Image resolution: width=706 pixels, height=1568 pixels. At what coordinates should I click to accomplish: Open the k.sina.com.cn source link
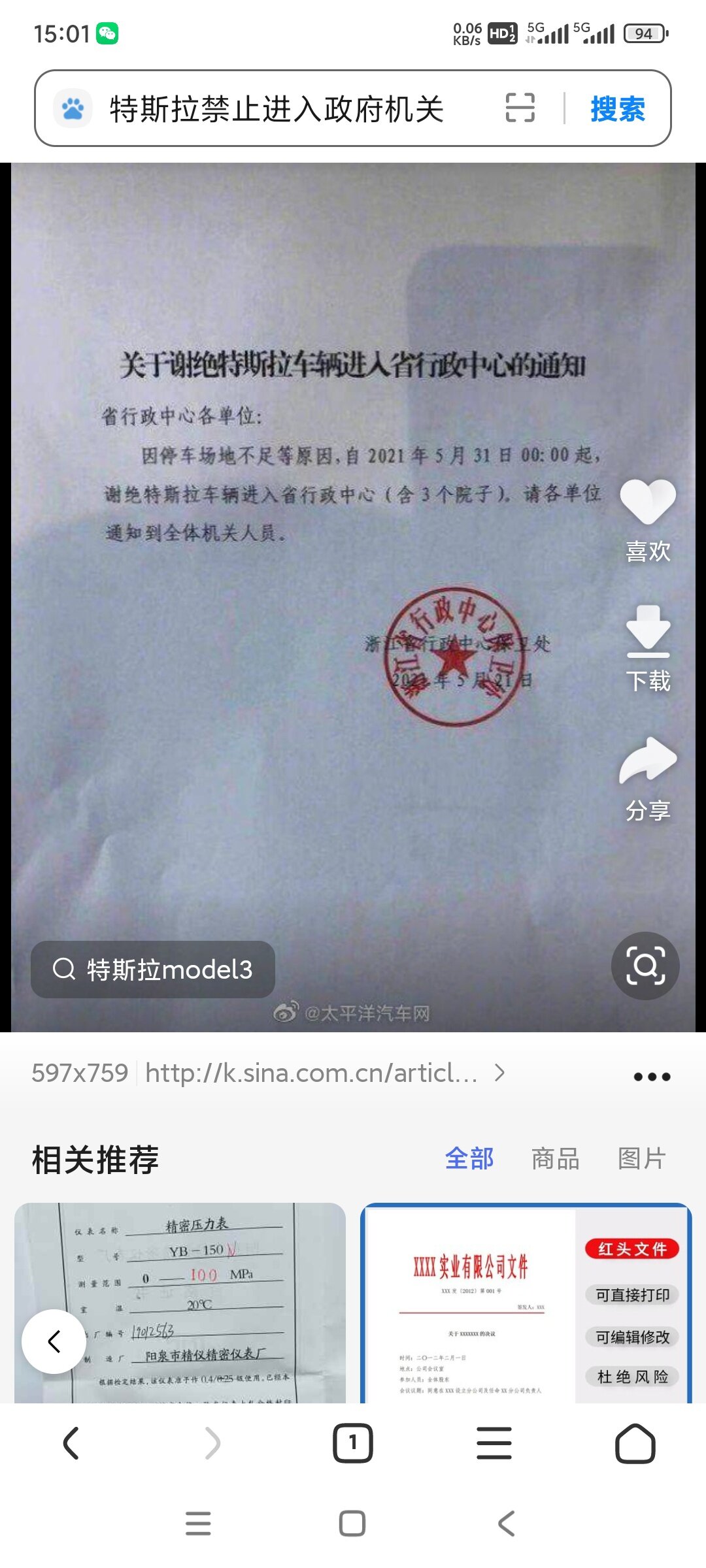point(312,1073)
